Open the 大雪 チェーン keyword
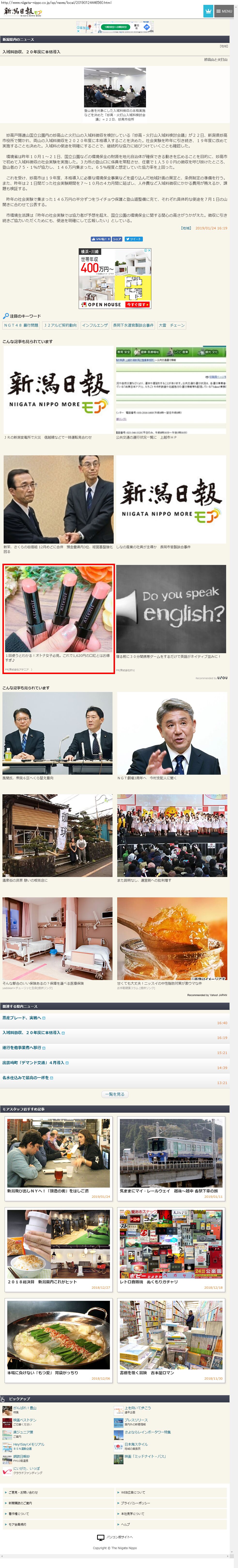This screenshot has width=238, height=1568. tap(172, 325)
